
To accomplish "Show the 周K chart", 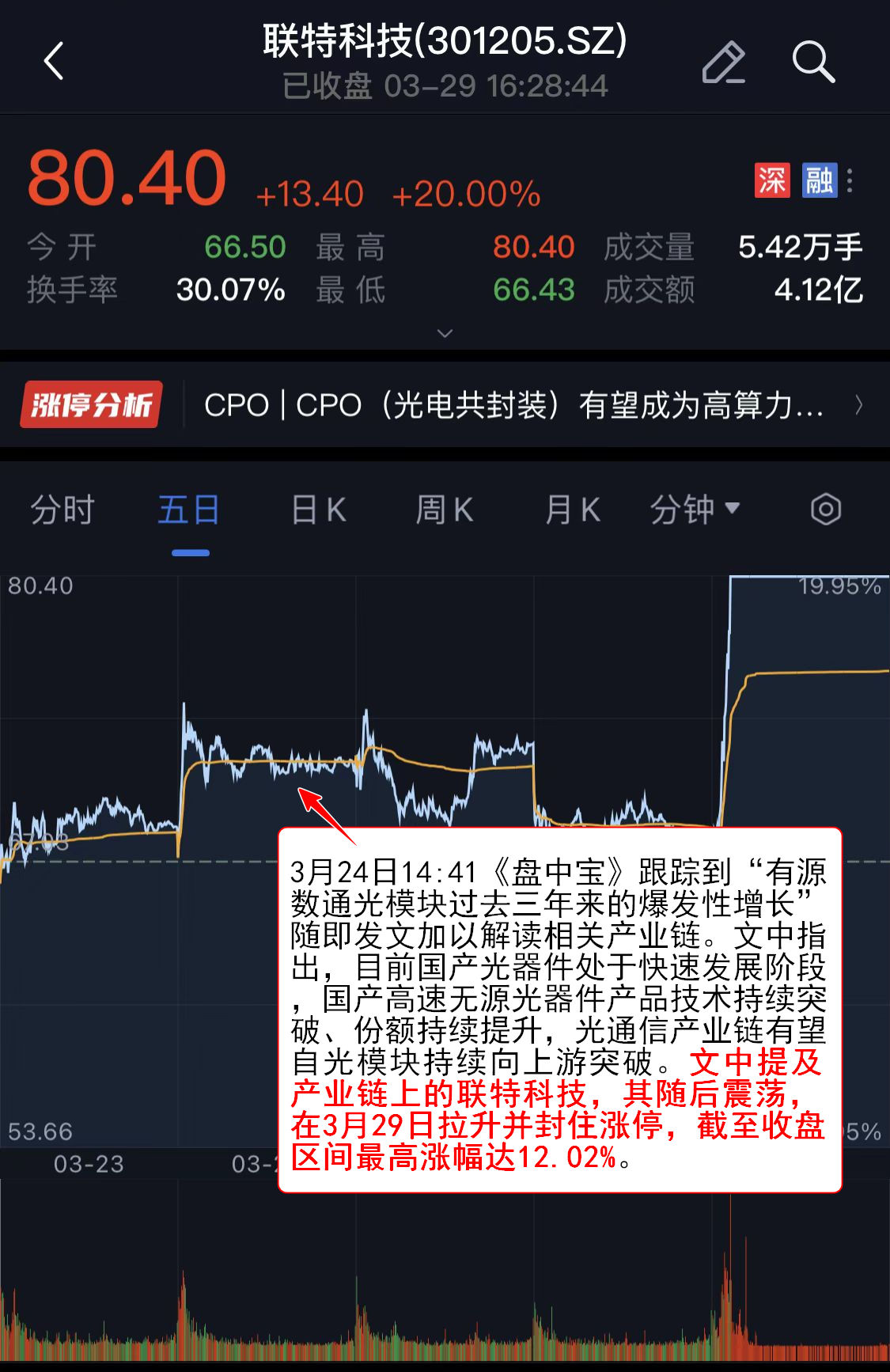I will point(445,510).
